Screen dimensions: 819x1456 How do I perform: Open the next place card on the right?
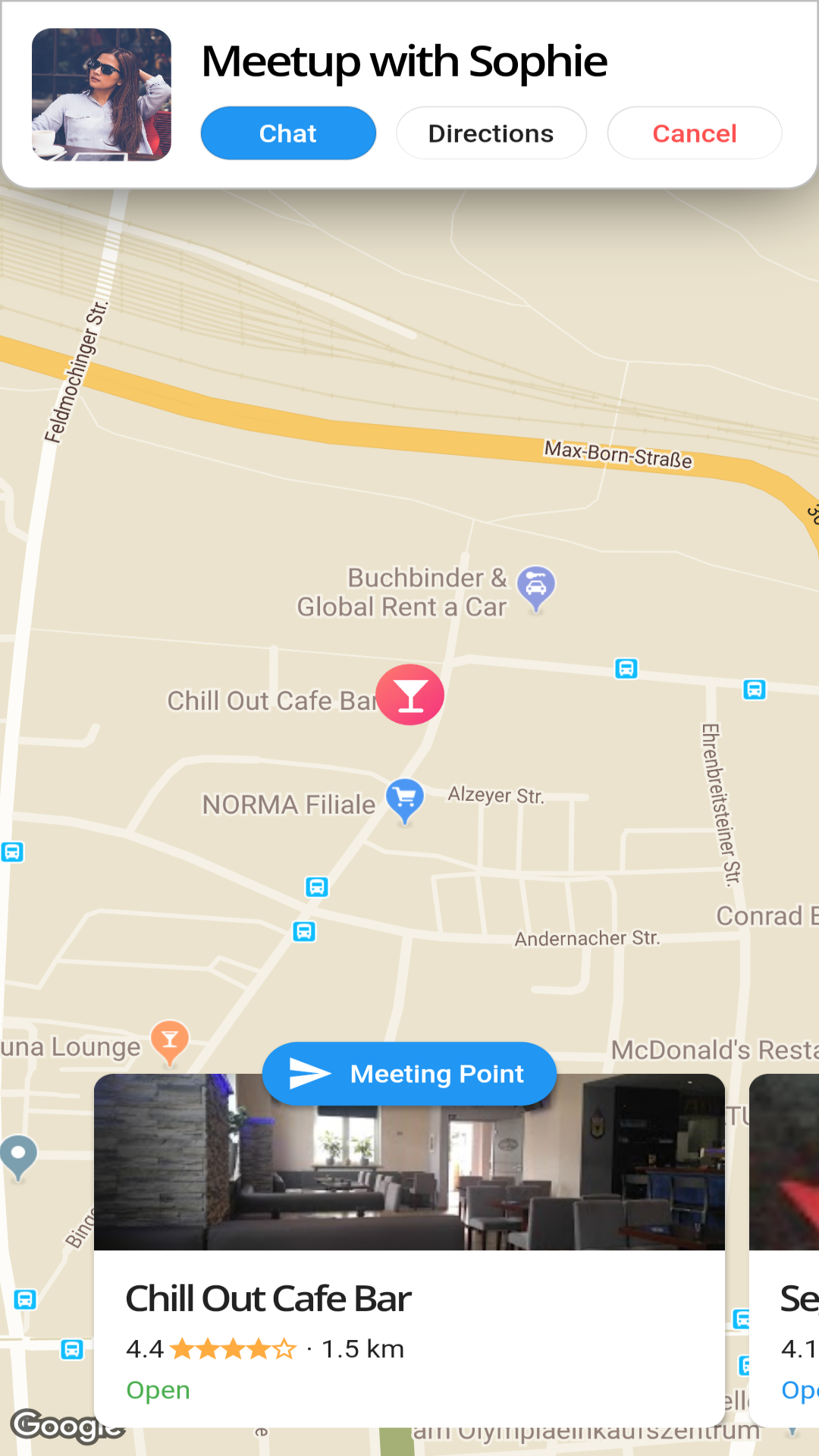click(x=784, y=1251)
